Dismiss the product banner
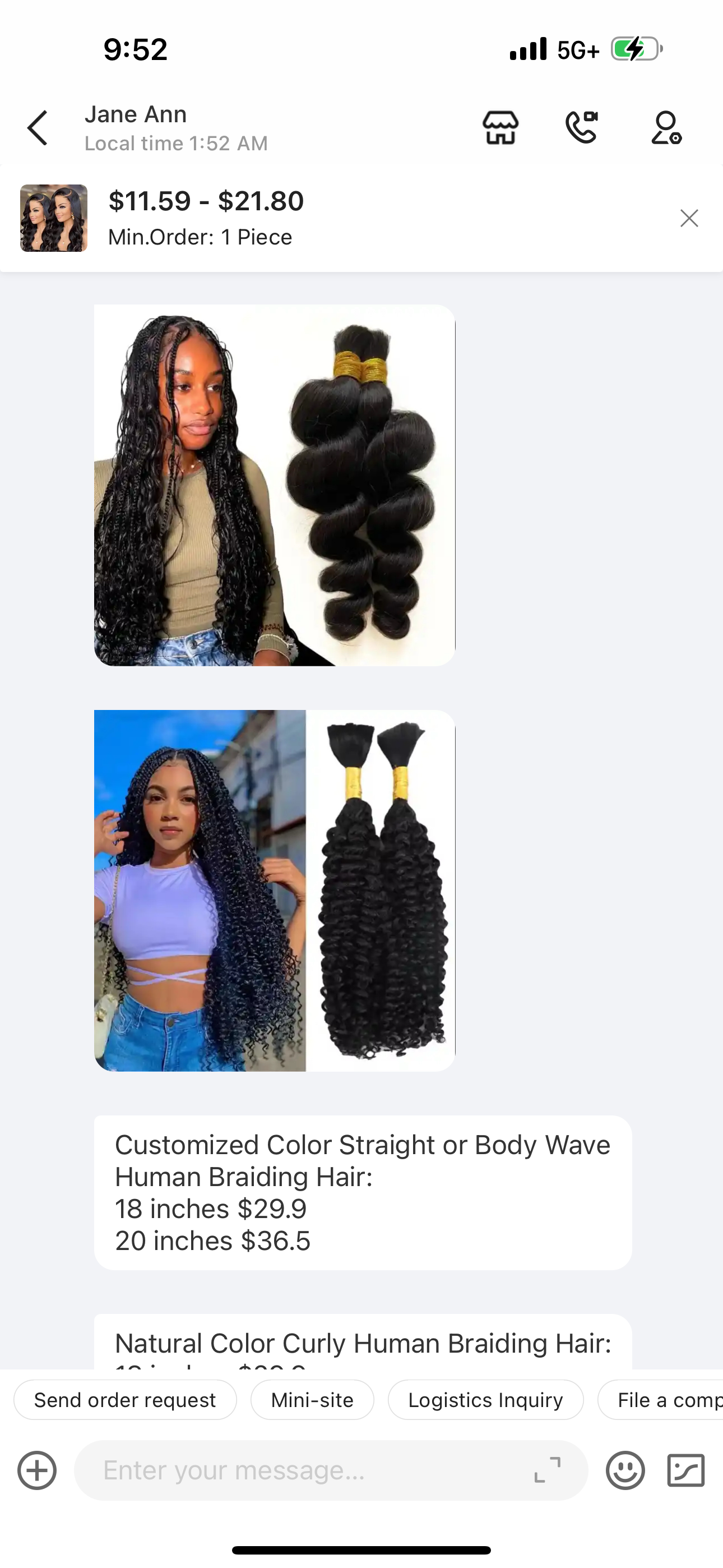 point(689,218)
